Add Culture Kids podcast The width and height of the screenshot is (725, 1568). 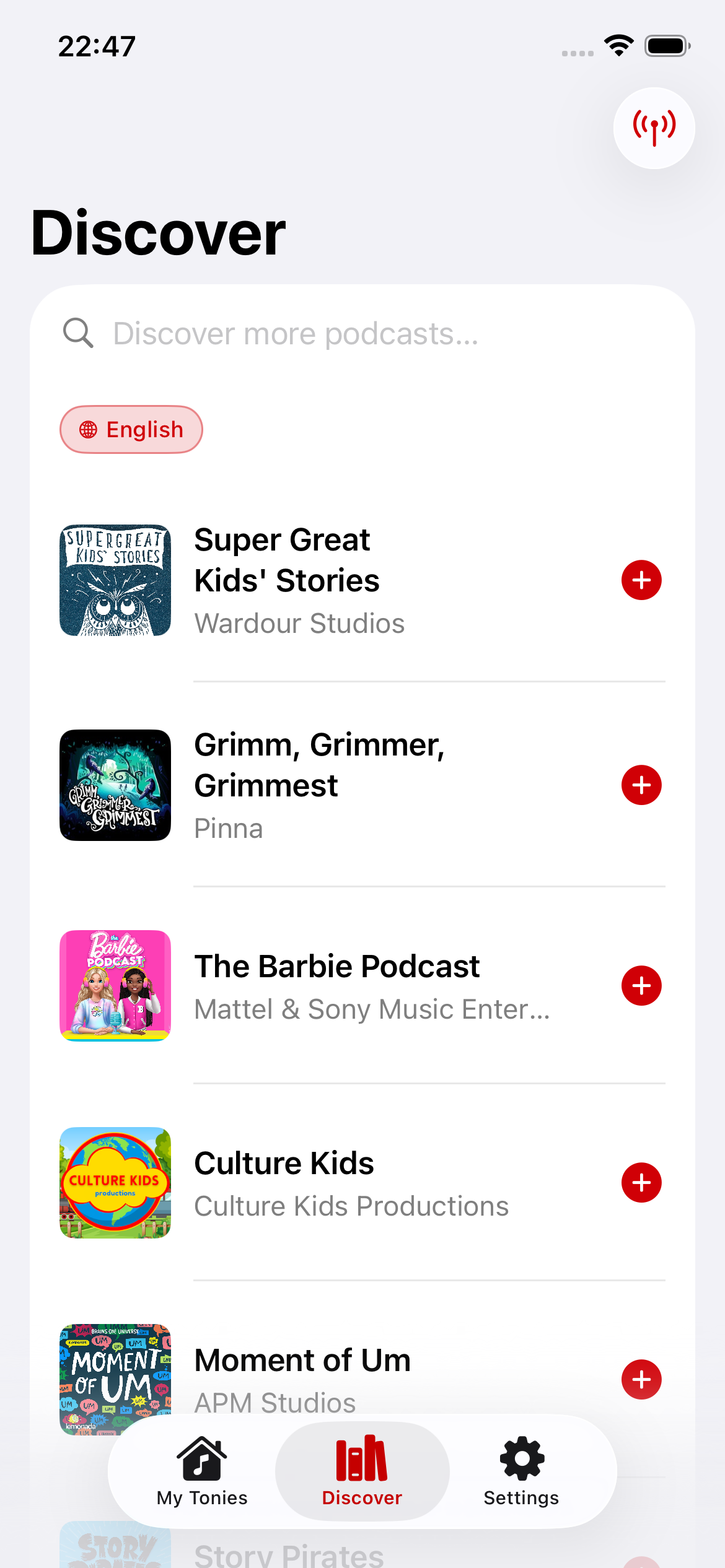(x=641, y=1182)
